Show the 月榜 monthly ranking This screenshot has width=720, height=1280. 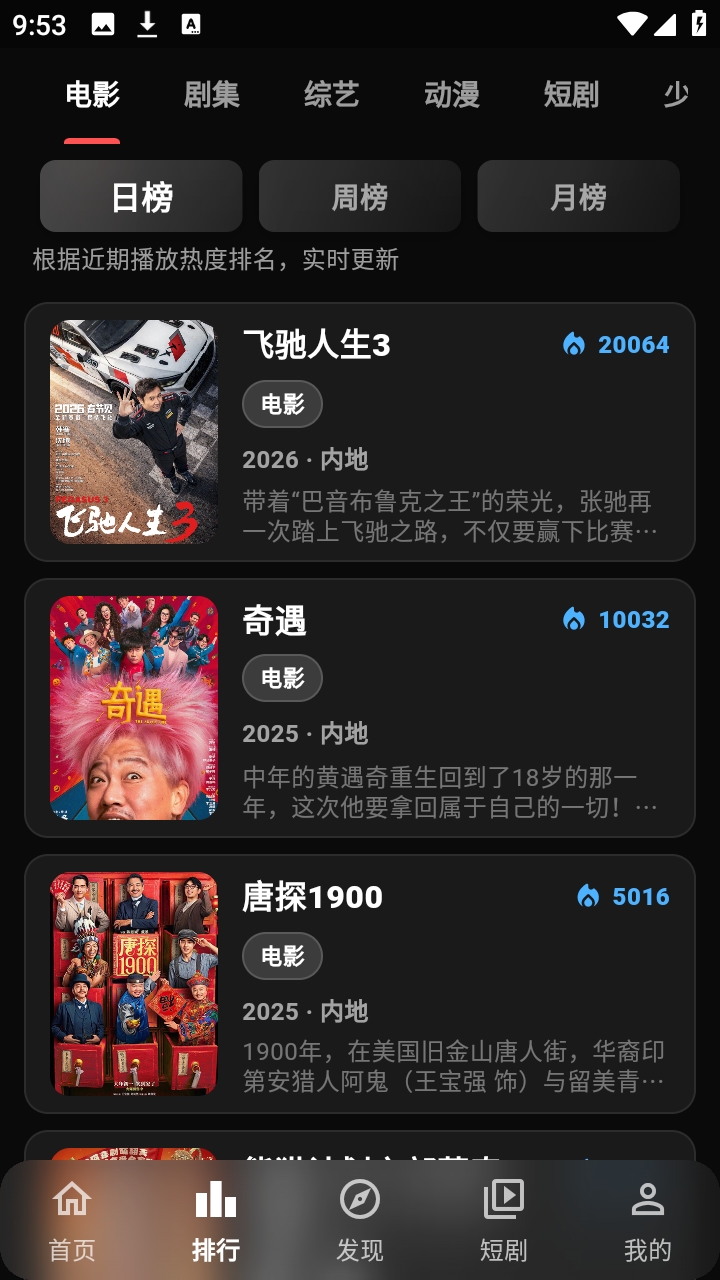pos(578,197)
